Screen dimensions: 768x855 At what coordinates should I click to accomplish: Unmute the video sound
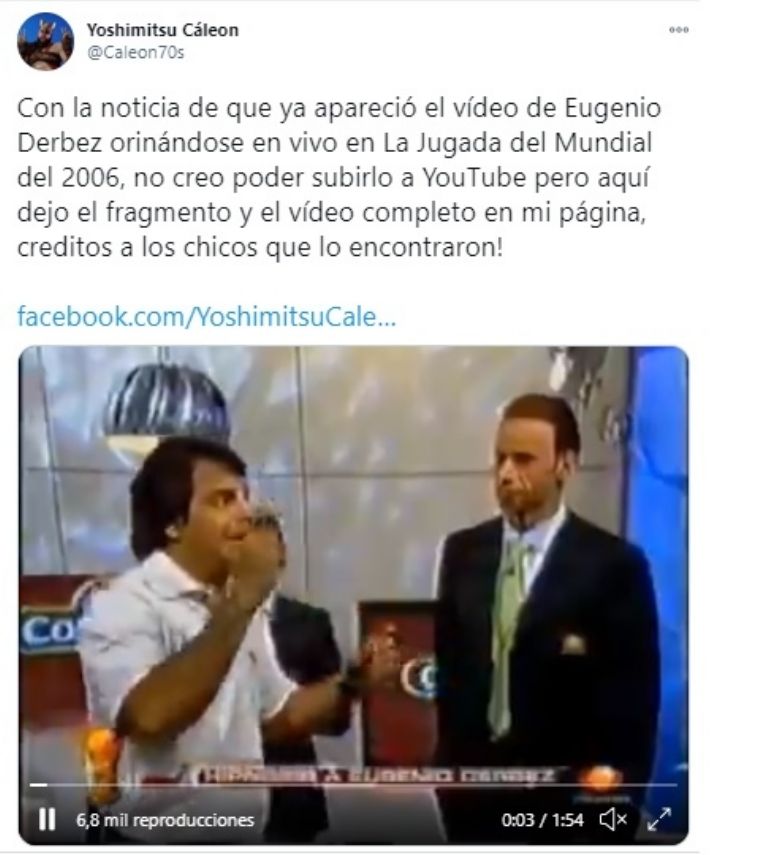(x=612, y=820)
